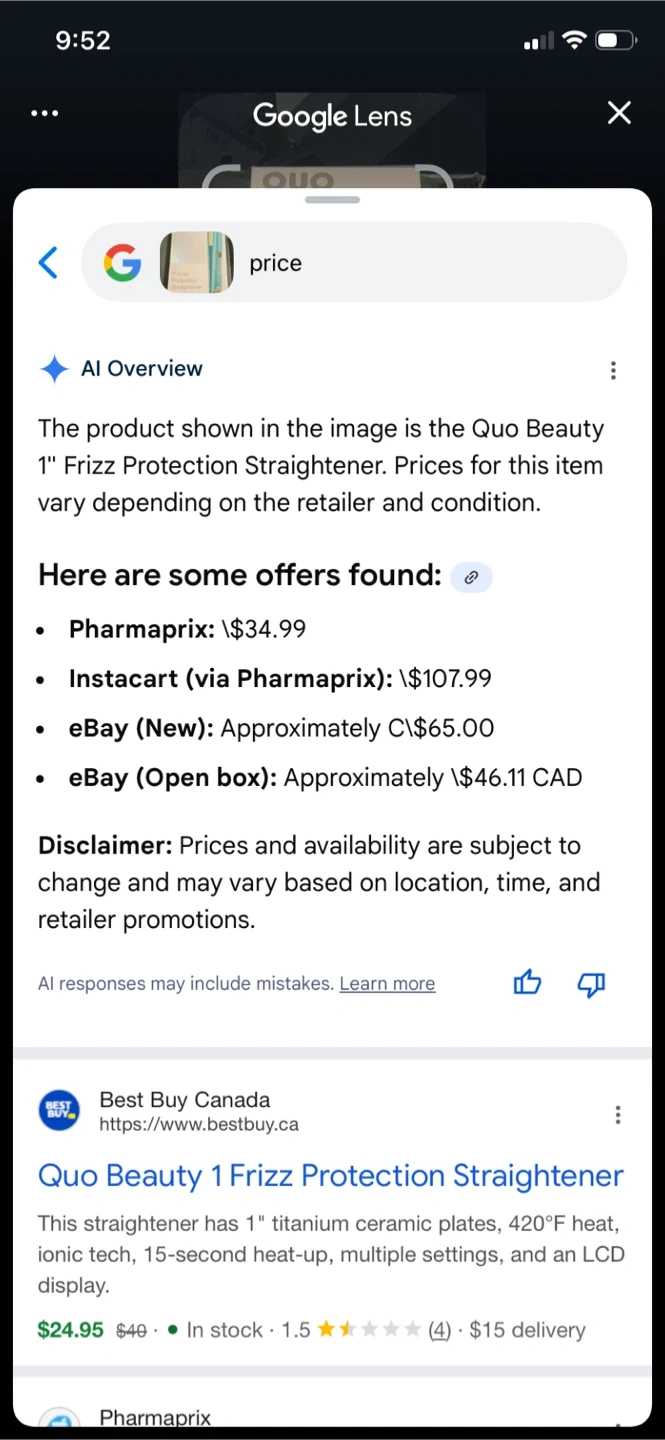Give the AI Overview a thumbs down
665x1440 pixels.
pos(592,984)
